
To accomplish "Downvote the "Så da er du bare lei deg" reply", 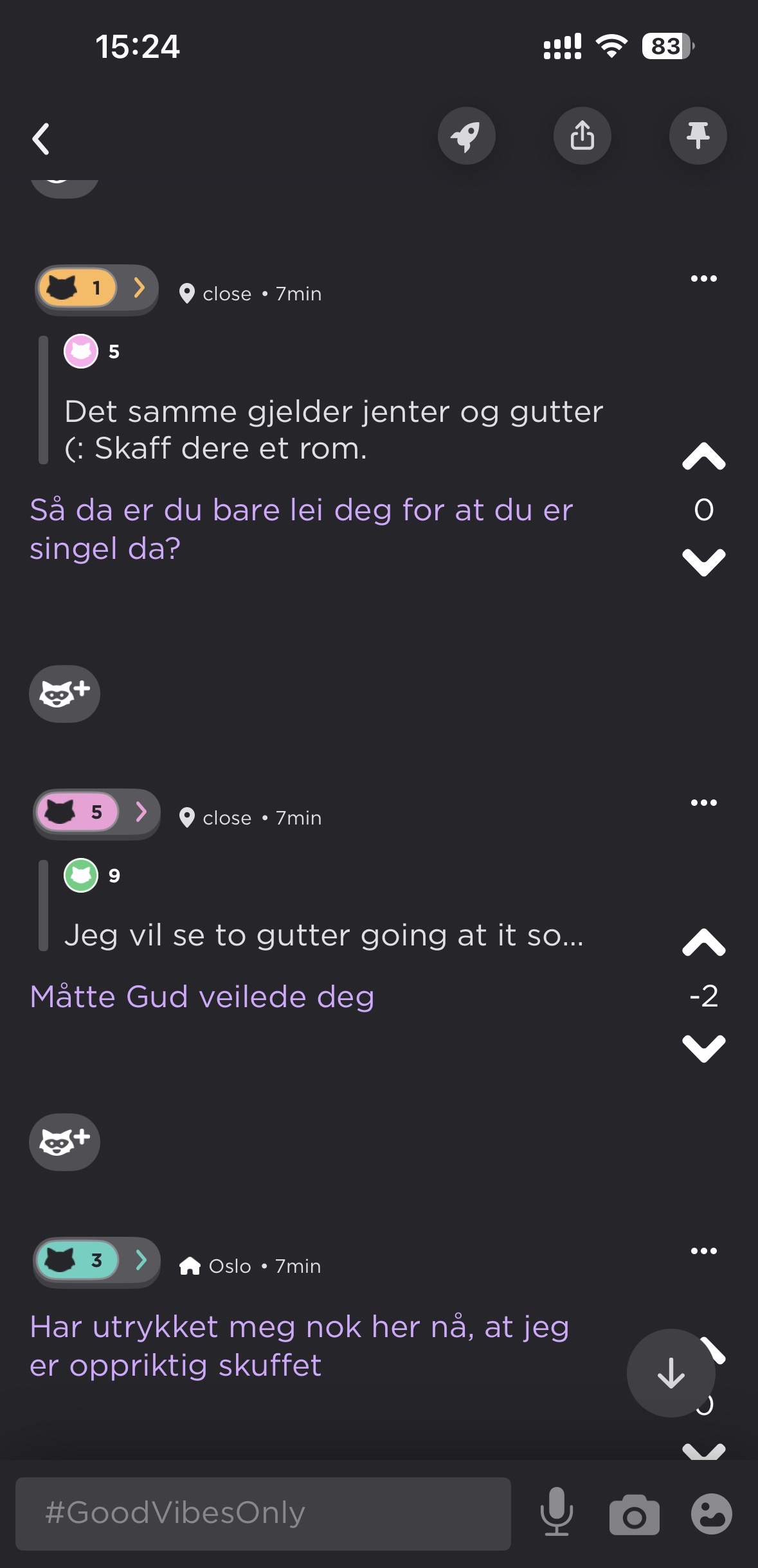I will pyautogui.click(x=703, y=562).
